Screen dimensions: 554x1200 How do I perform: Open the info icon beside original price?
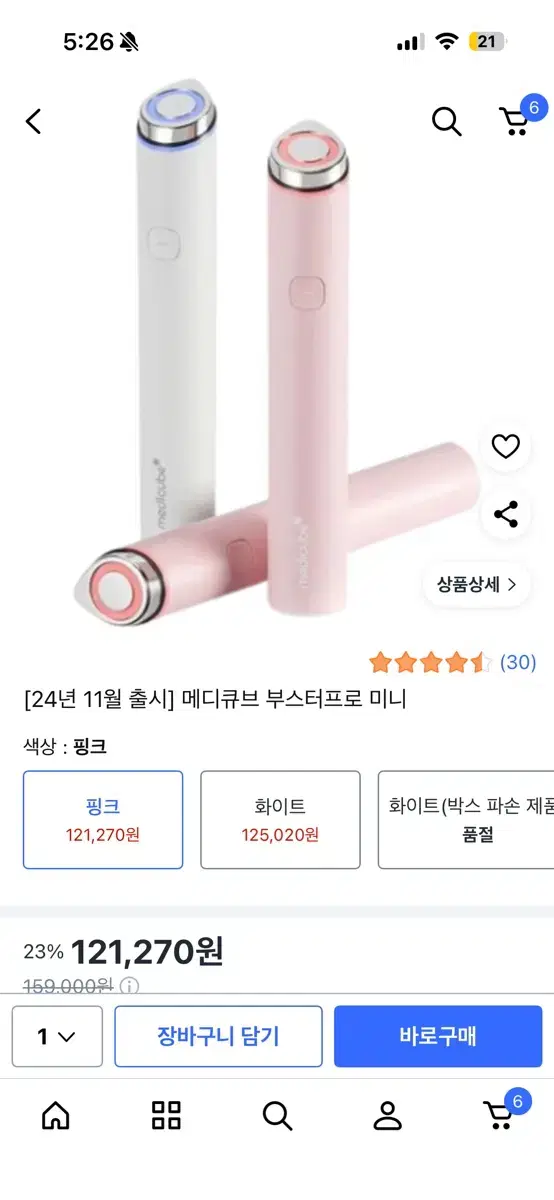click(x=129, y=986)
